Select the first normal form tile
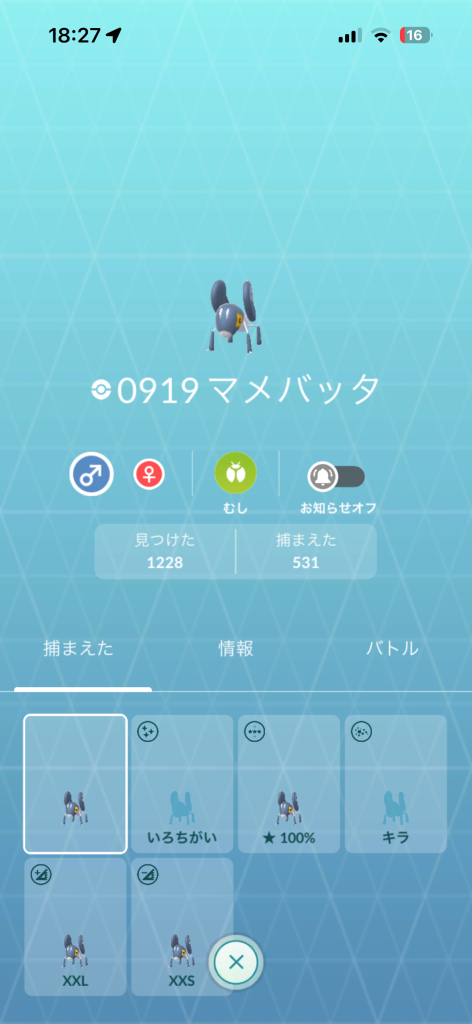The image size is (472, 1024). [x=76, y=784]
